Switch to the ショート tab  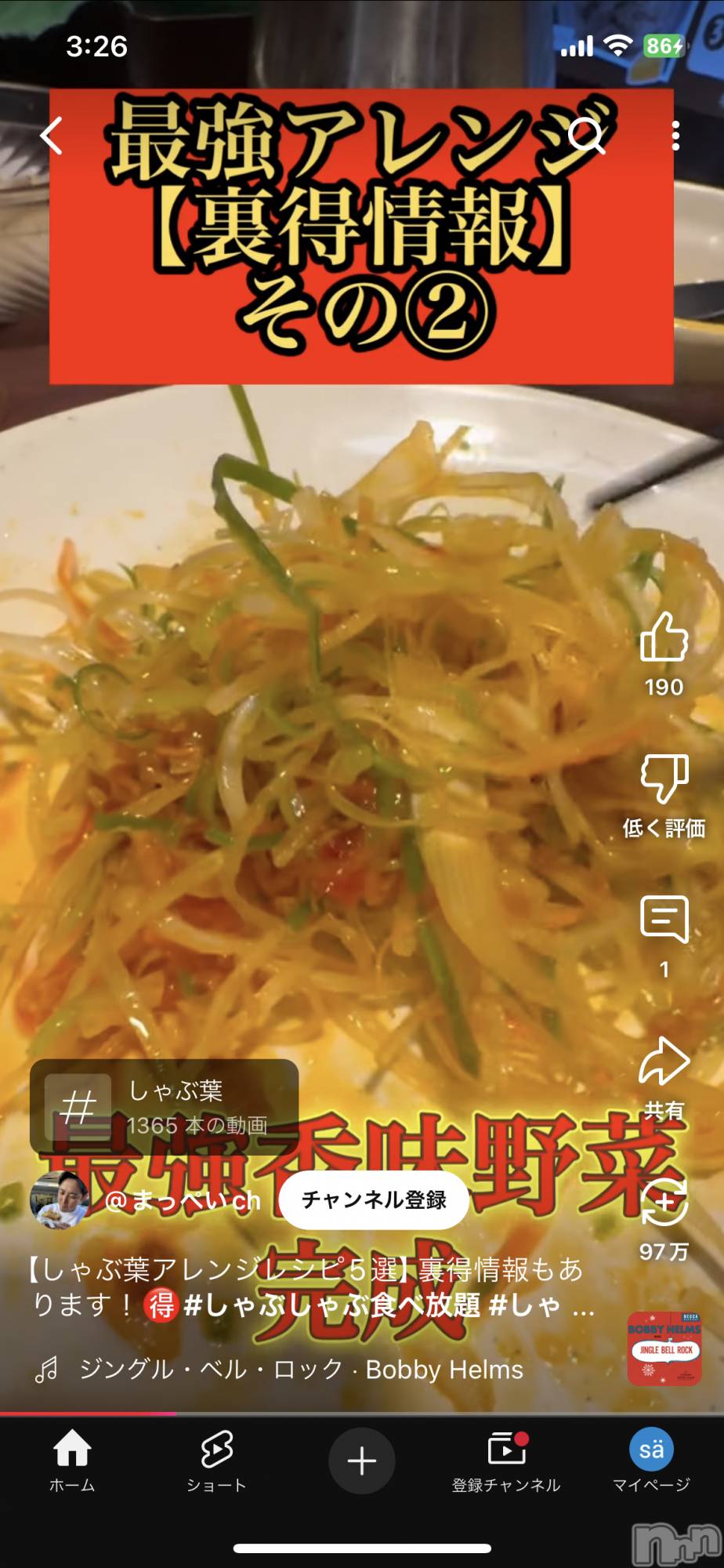coord(216,1461)
